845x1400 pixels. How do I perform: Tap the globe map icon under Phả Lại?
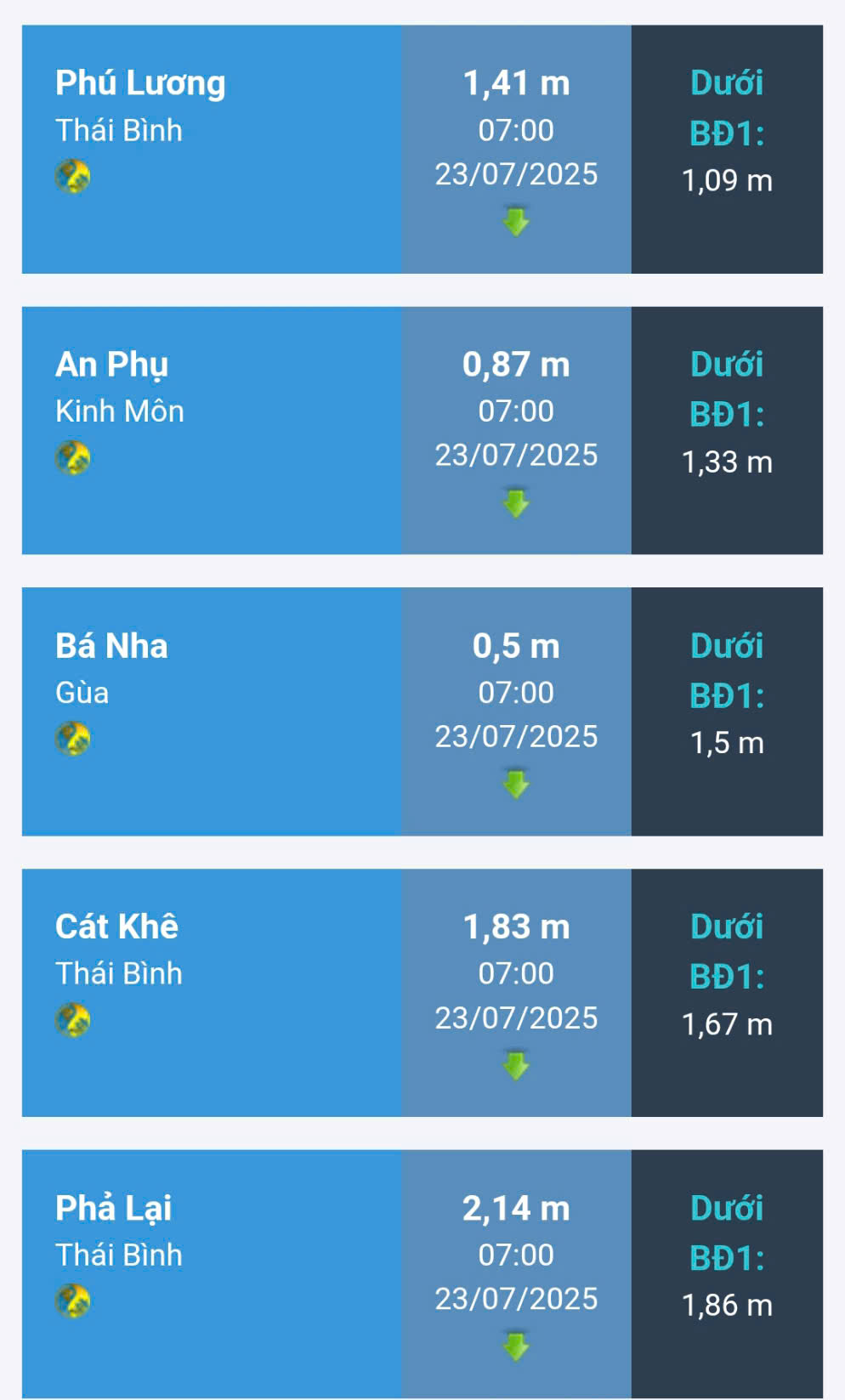pos(72,1301)
